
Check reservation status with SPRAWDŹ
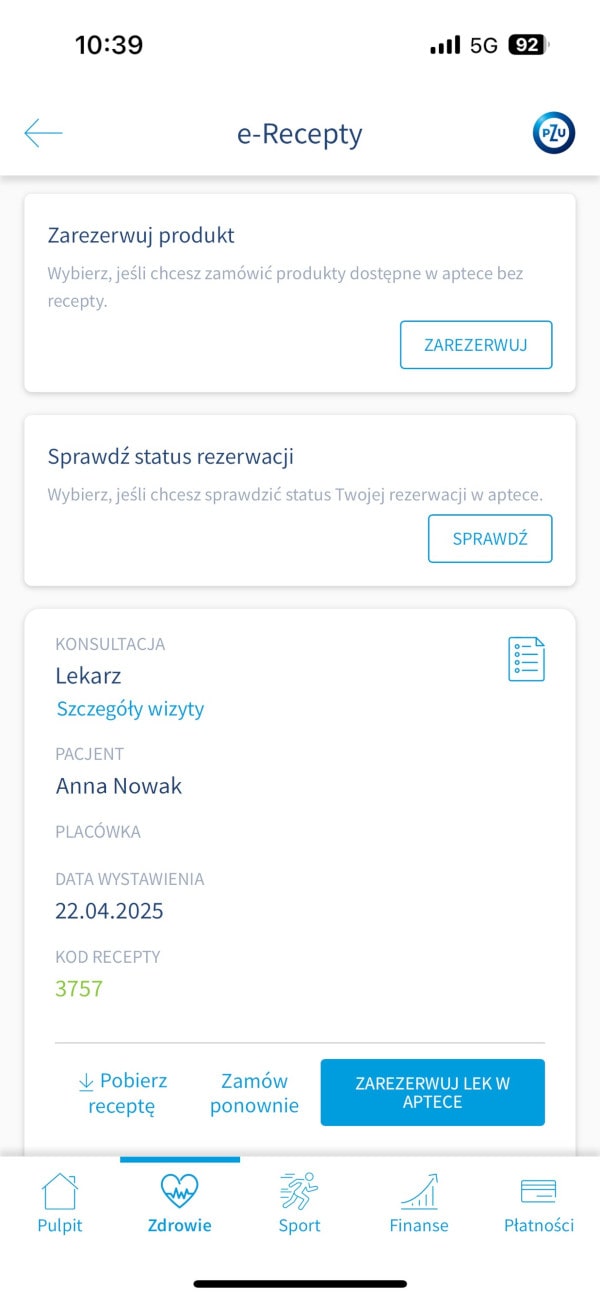(490, 539)
